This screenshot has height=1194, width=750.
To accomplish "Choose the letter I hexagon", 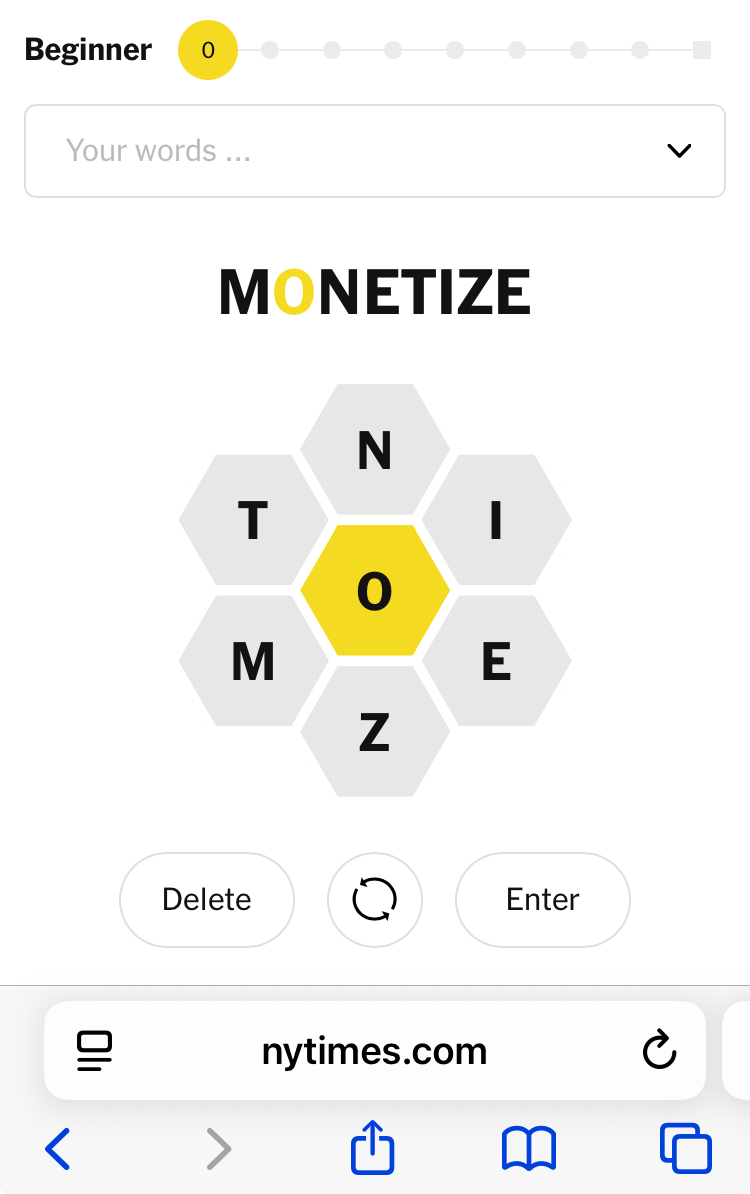I will (496, 520).
